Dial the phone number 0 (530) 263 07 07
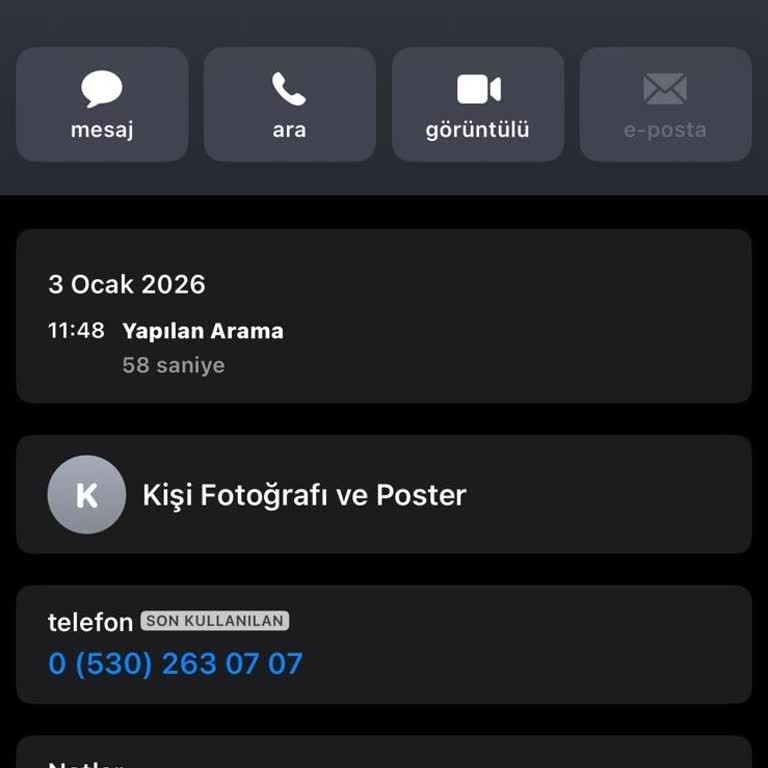 [x=175, y=664]
